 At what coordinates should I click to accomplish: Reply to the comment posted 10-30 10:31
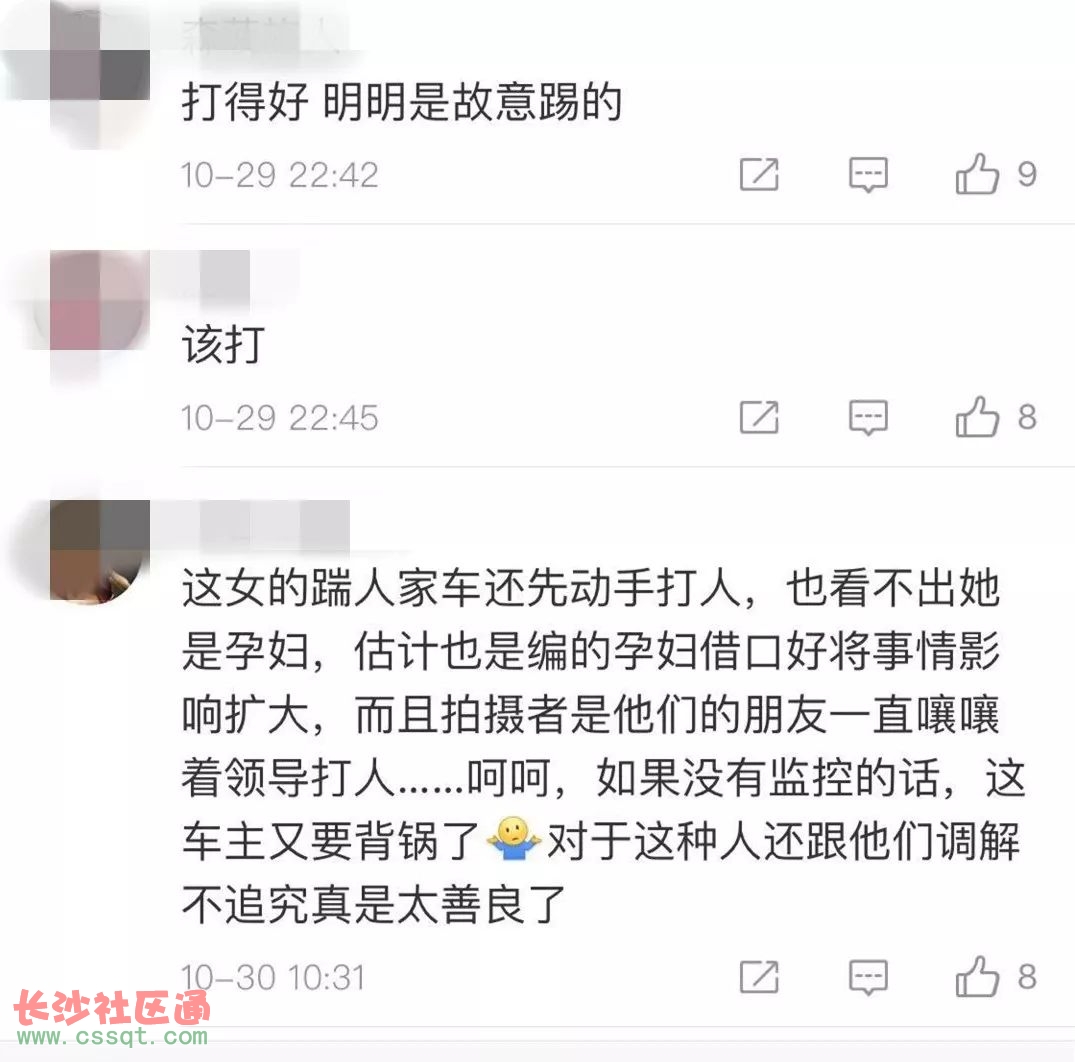[x=868, y=976]
